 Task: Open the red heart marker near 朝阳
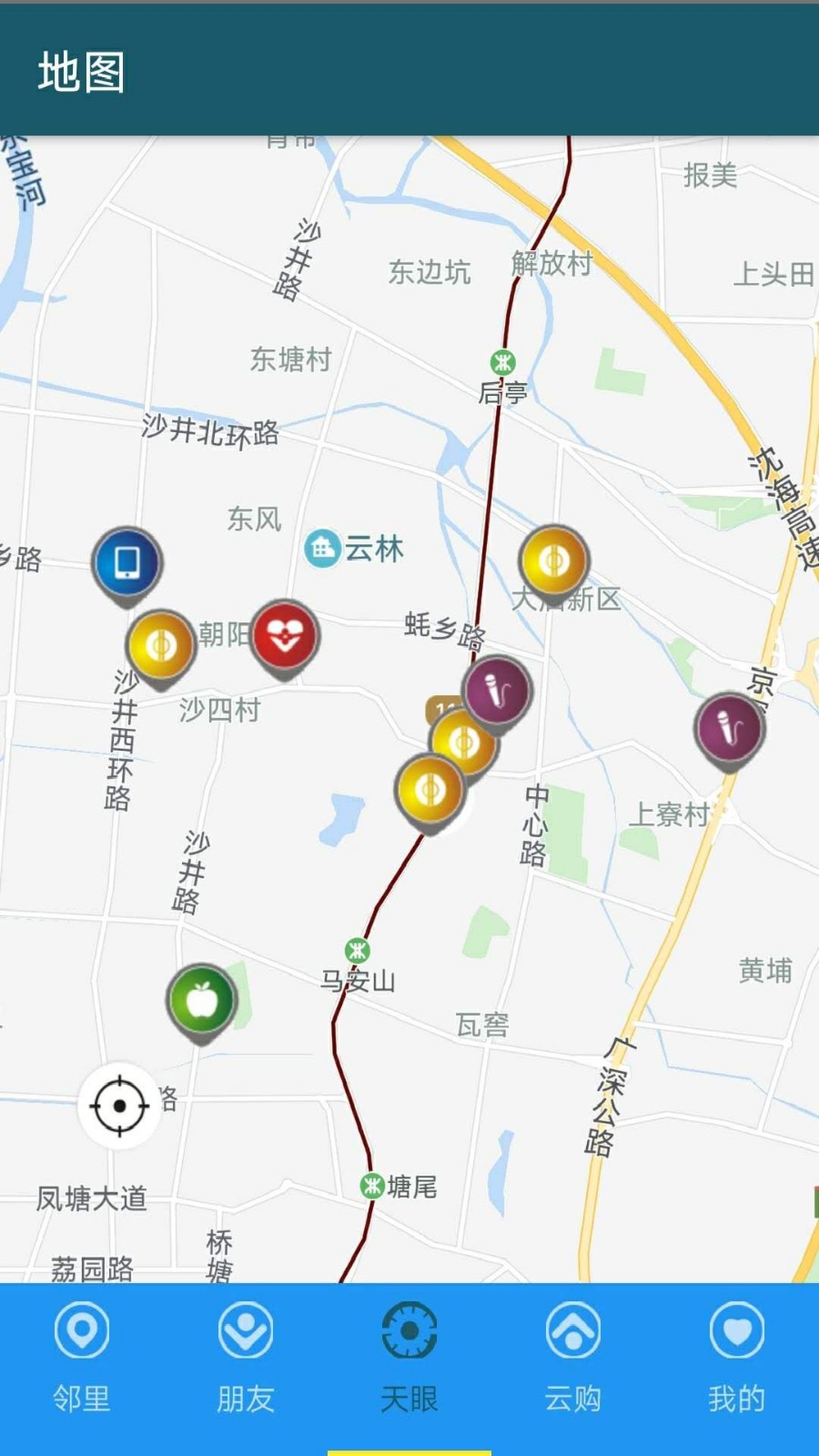click(285, 637)
